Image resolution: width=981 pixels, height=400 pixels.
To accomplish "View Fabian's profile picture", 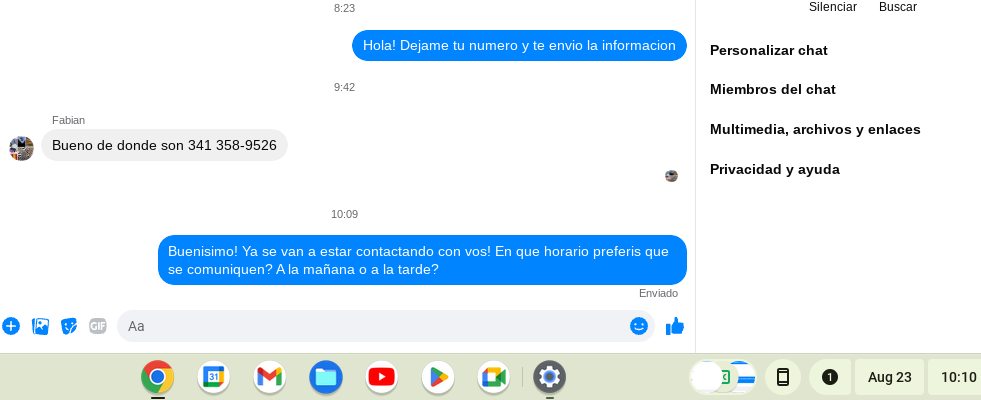I will [x=21, y=148].
